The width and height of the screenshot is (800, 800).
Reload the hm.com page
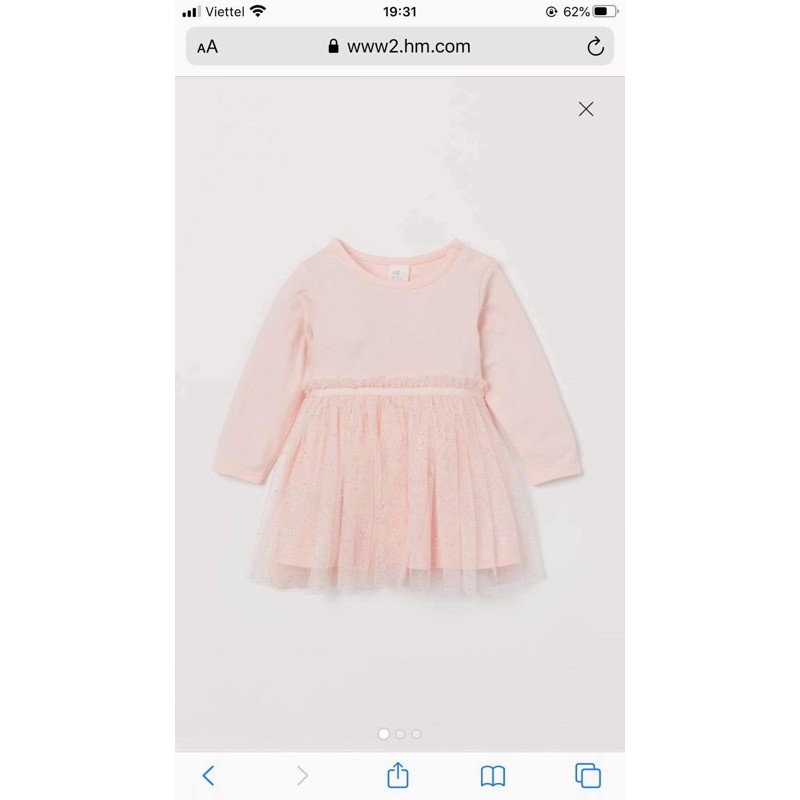595,46
